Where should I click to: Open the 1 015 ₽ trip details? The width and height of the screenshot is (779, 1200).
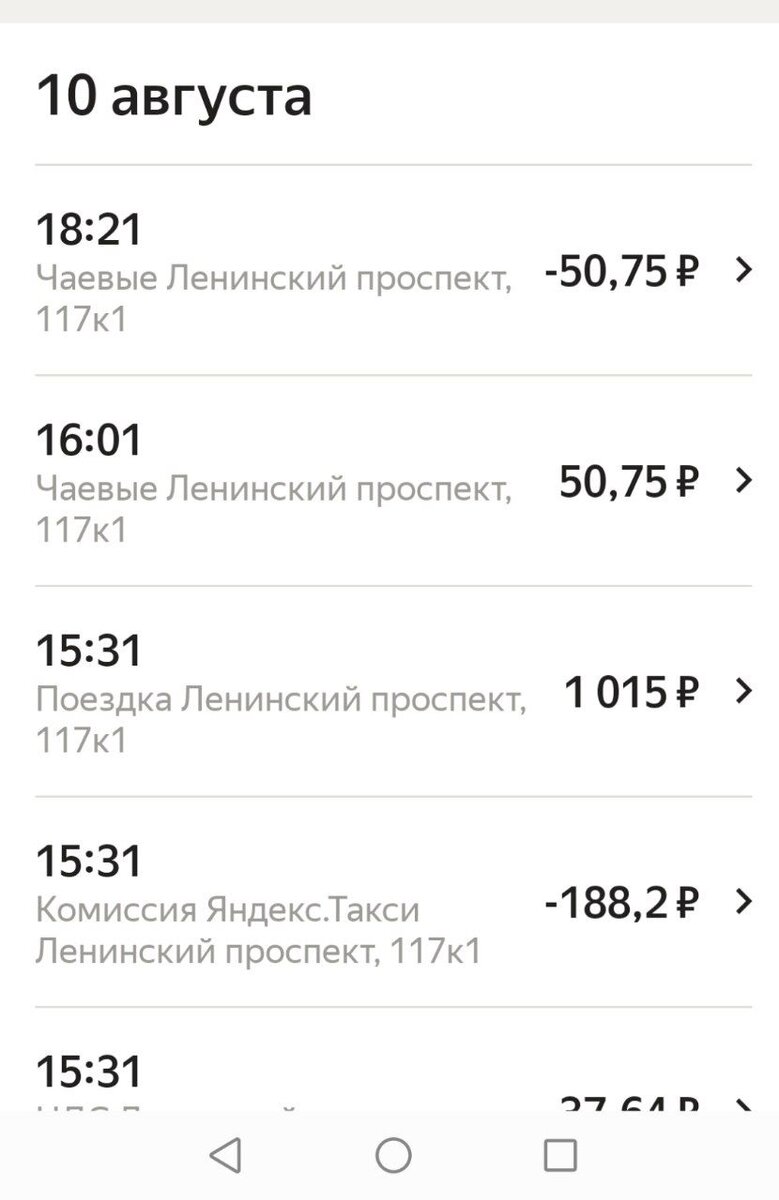click(392, 692)
